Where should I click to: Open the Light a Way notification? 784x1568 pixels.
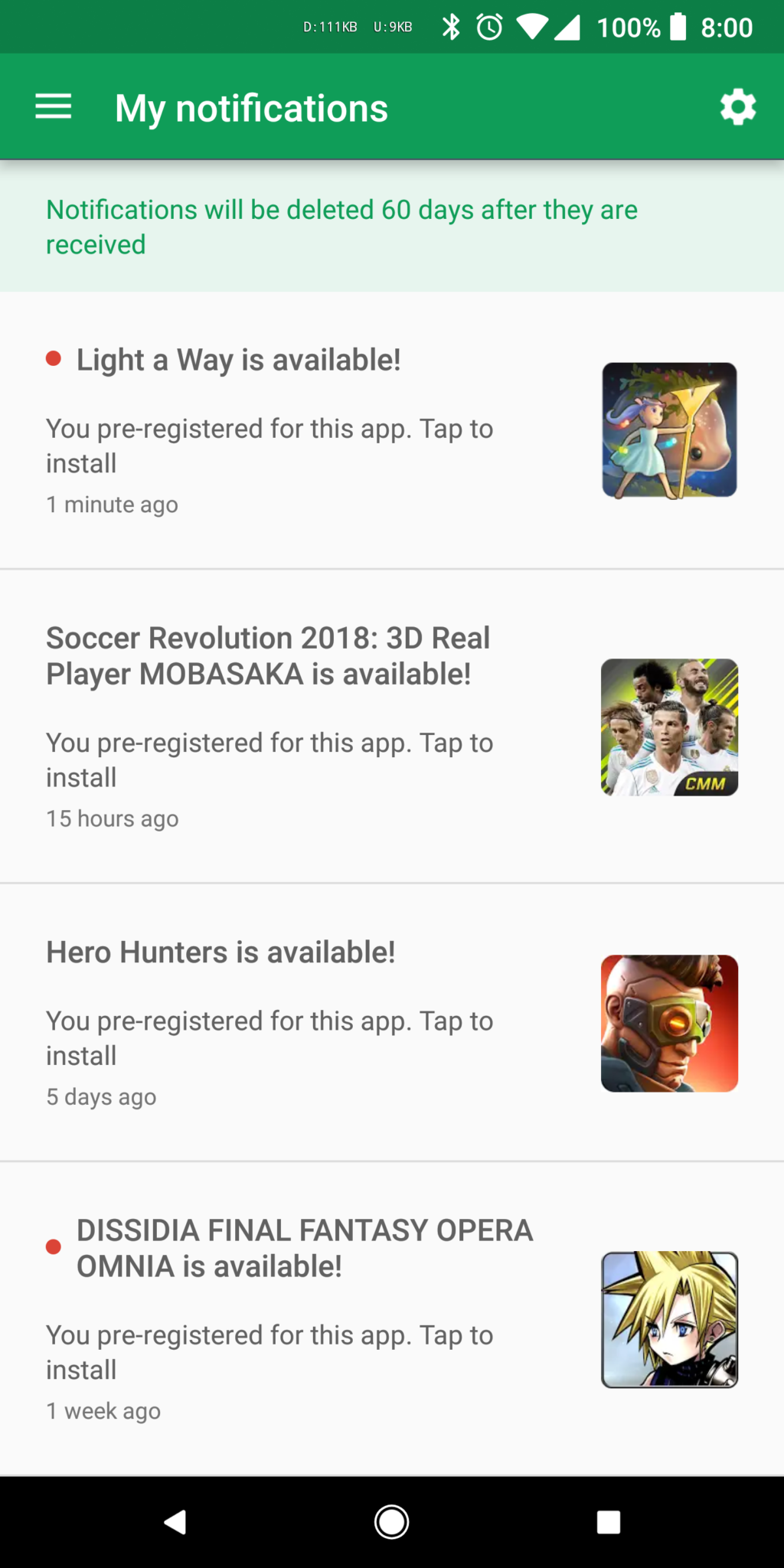(392, 430)
